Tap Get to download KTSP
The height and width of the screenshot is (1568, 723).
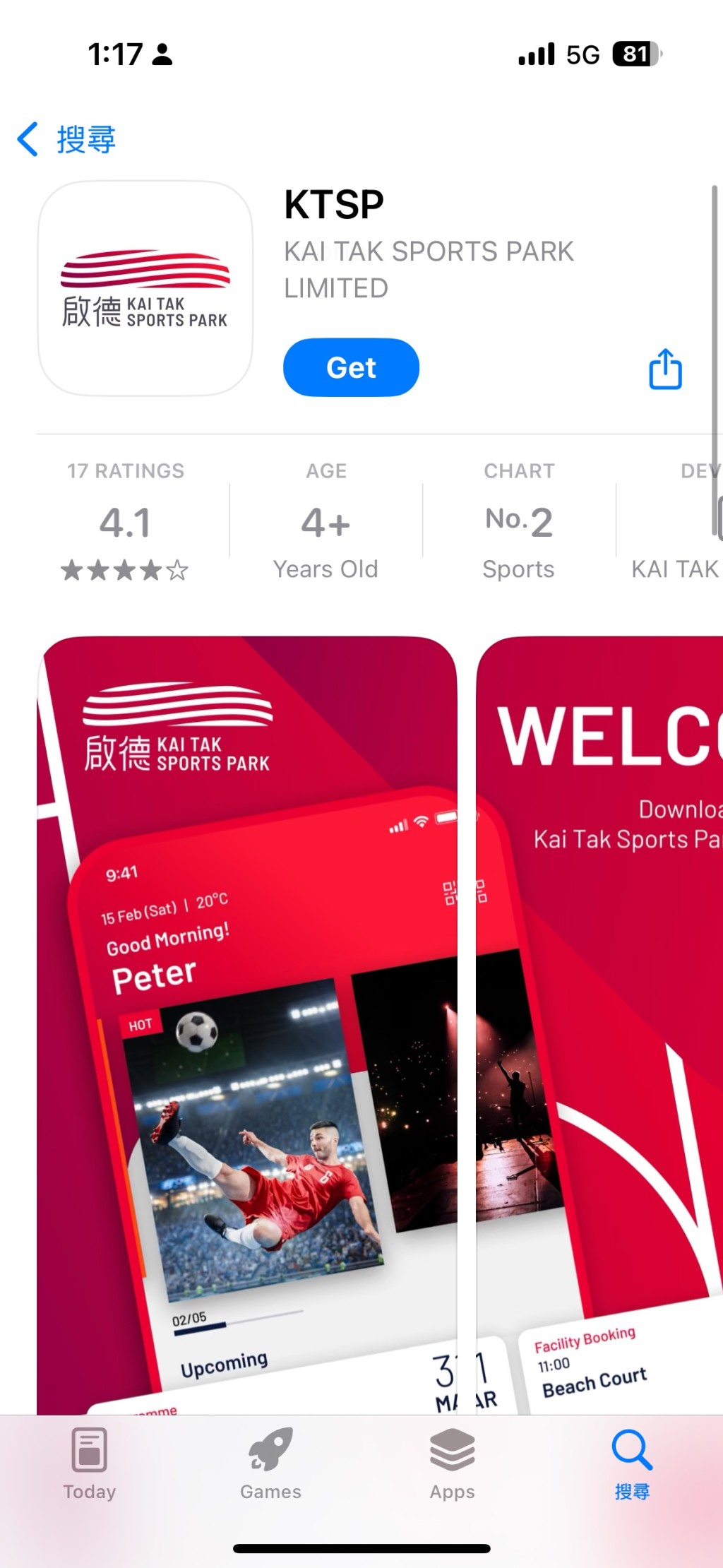point(351,367)
